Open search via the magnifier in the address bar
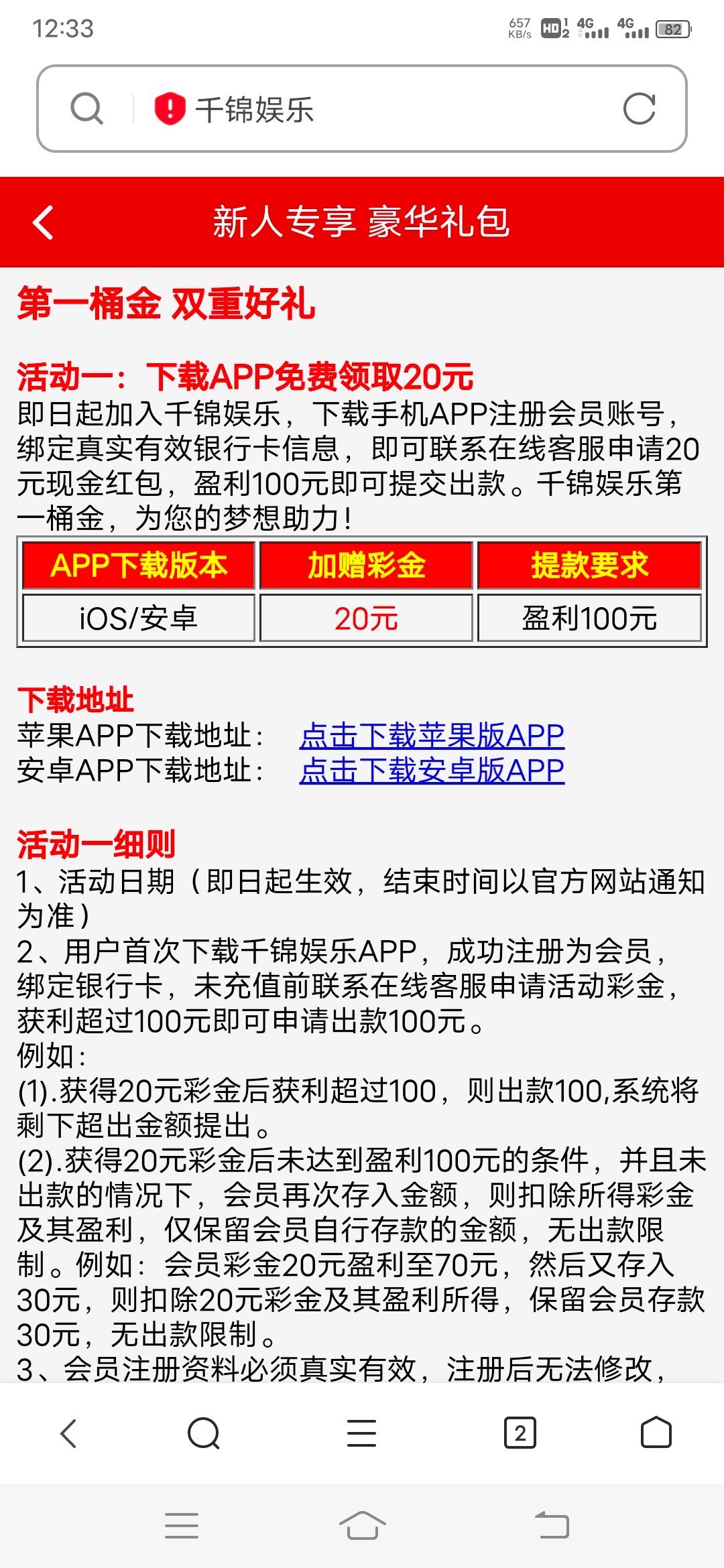 (x=87, y=109)
